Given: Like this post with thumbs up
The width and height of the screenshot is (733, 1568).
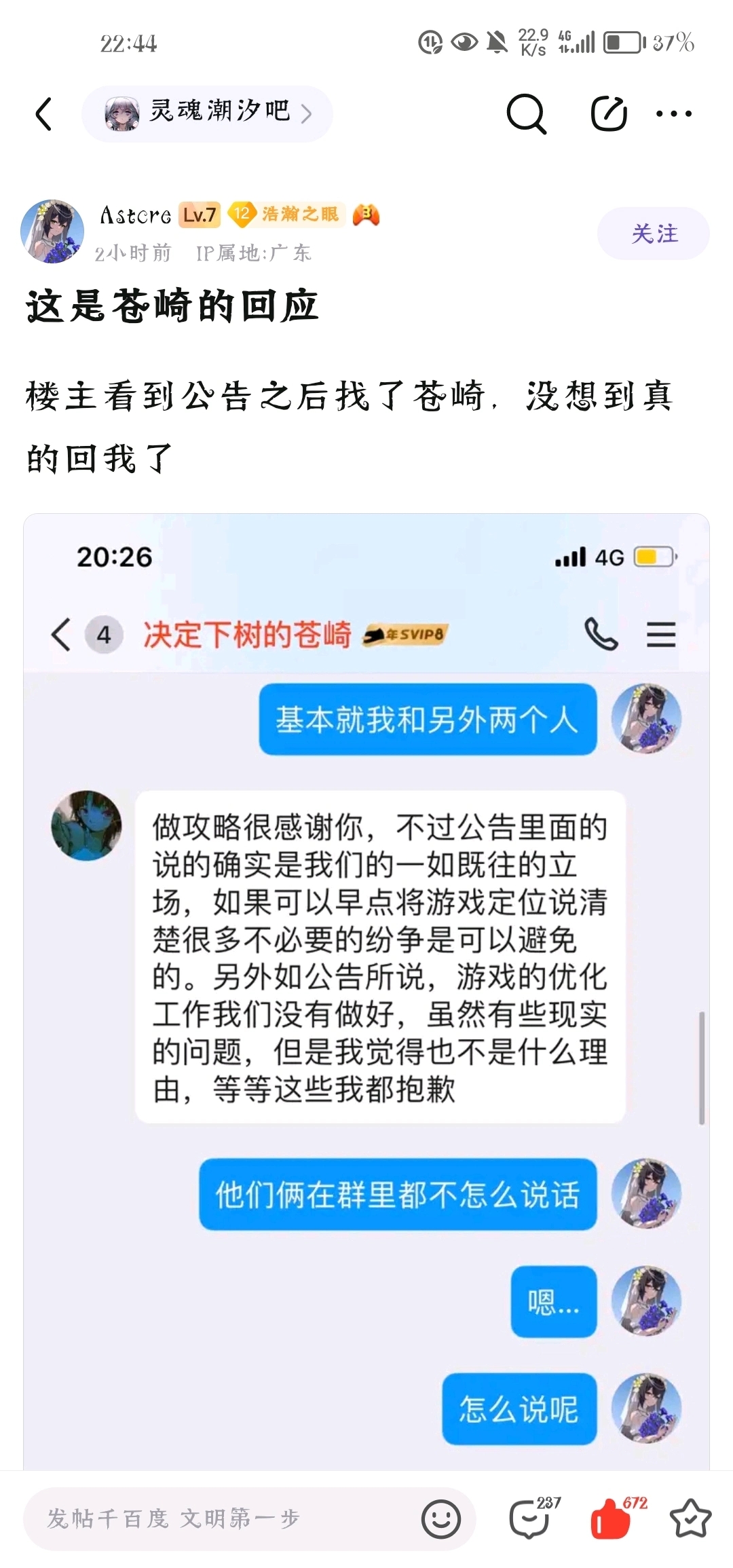Looking at the screenshot, I should coord(612,1518).
